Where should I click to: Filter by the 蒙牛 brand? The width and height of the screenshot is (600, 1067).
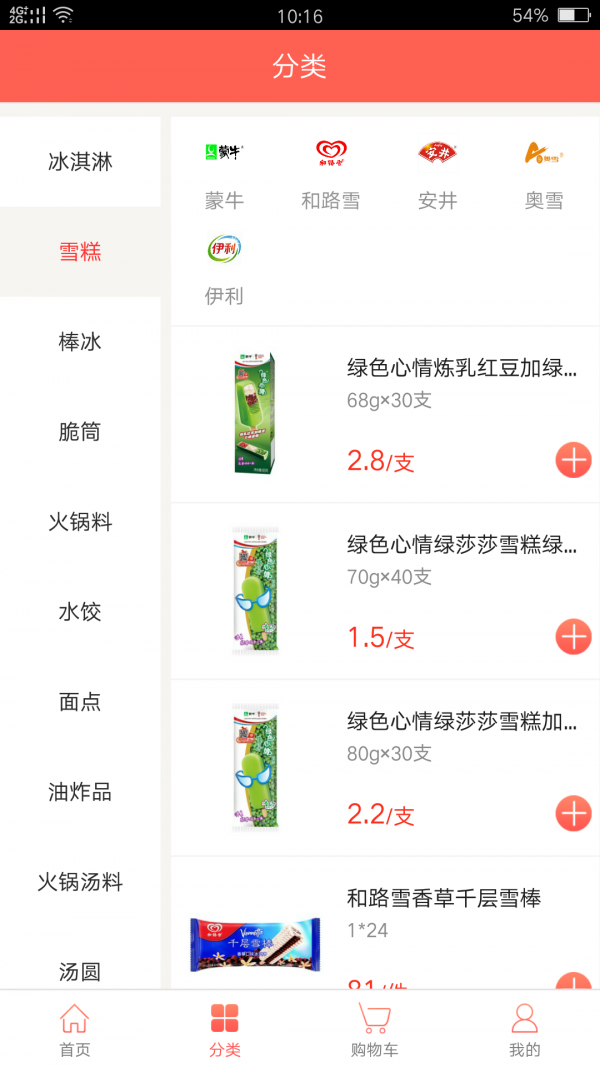tap(224, 174)
